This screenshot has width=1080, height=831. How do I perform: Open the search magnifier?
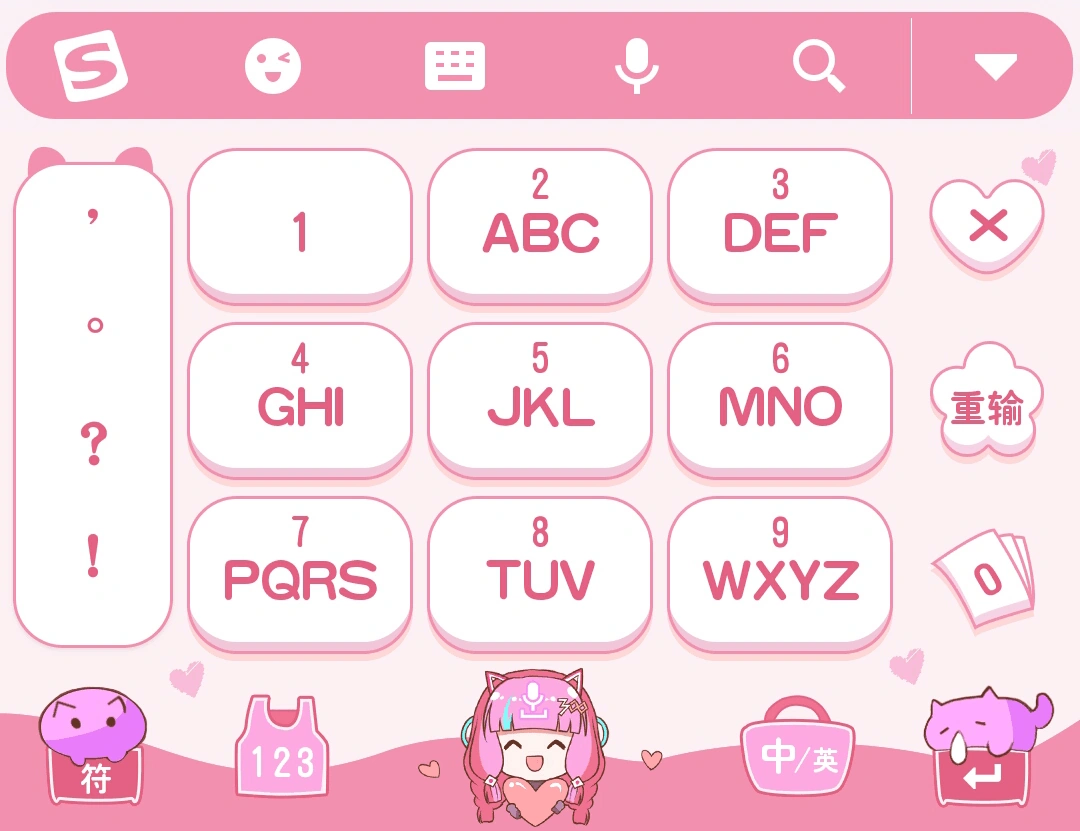pyautogui.click(x=819, y=66)
